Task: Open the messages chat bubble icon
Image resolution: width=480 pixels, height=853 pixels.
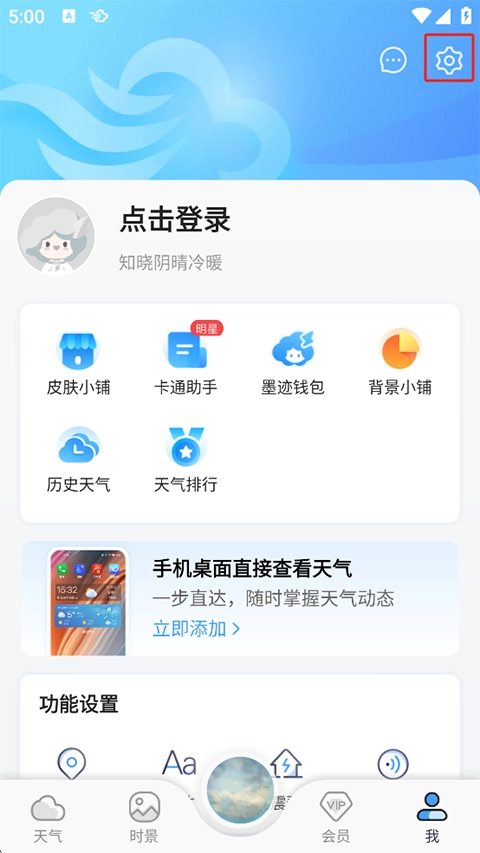Action: [393, 60]
